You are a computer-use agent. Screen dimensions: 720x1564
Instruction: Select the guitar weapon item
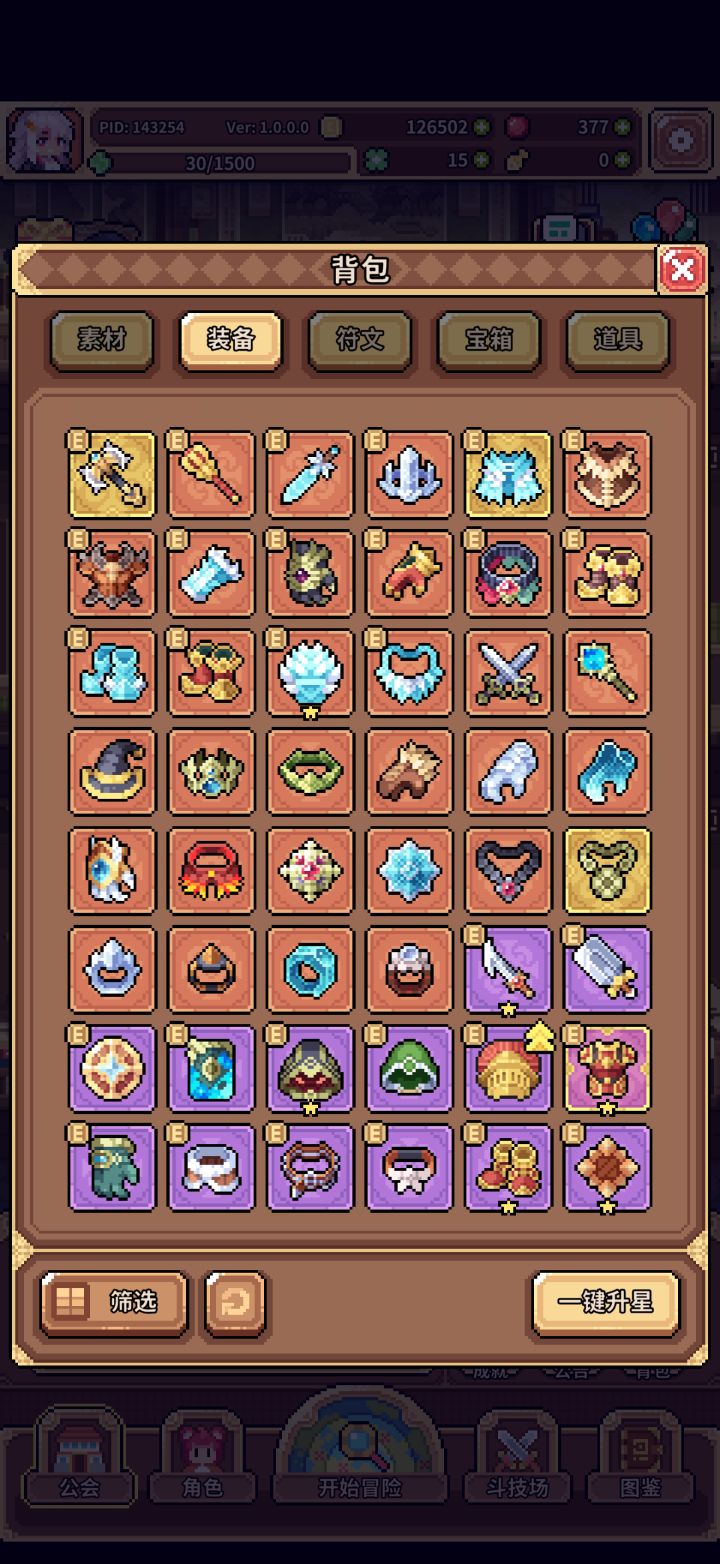[209, 475]
